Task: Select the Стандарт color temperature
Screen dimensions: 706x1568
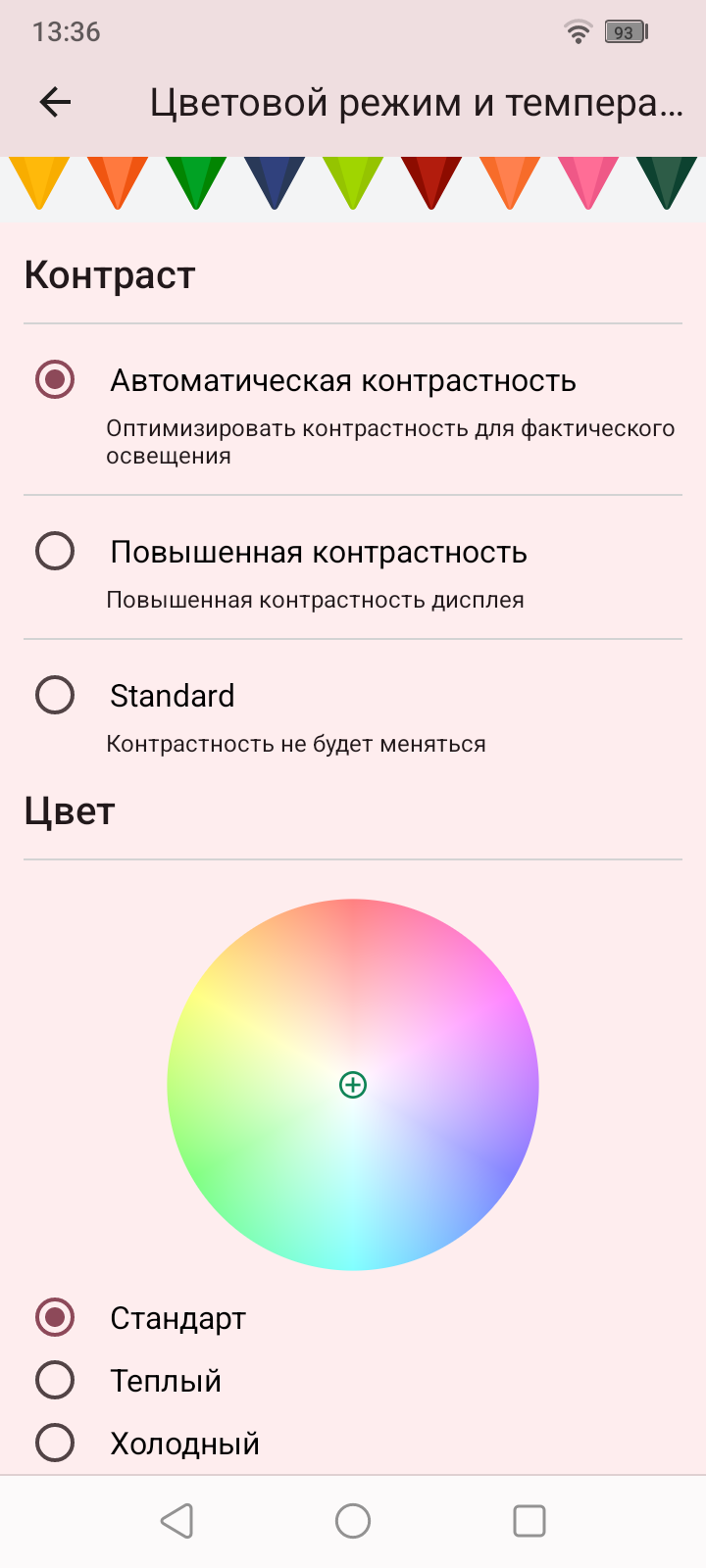Action: (55, 1317)
